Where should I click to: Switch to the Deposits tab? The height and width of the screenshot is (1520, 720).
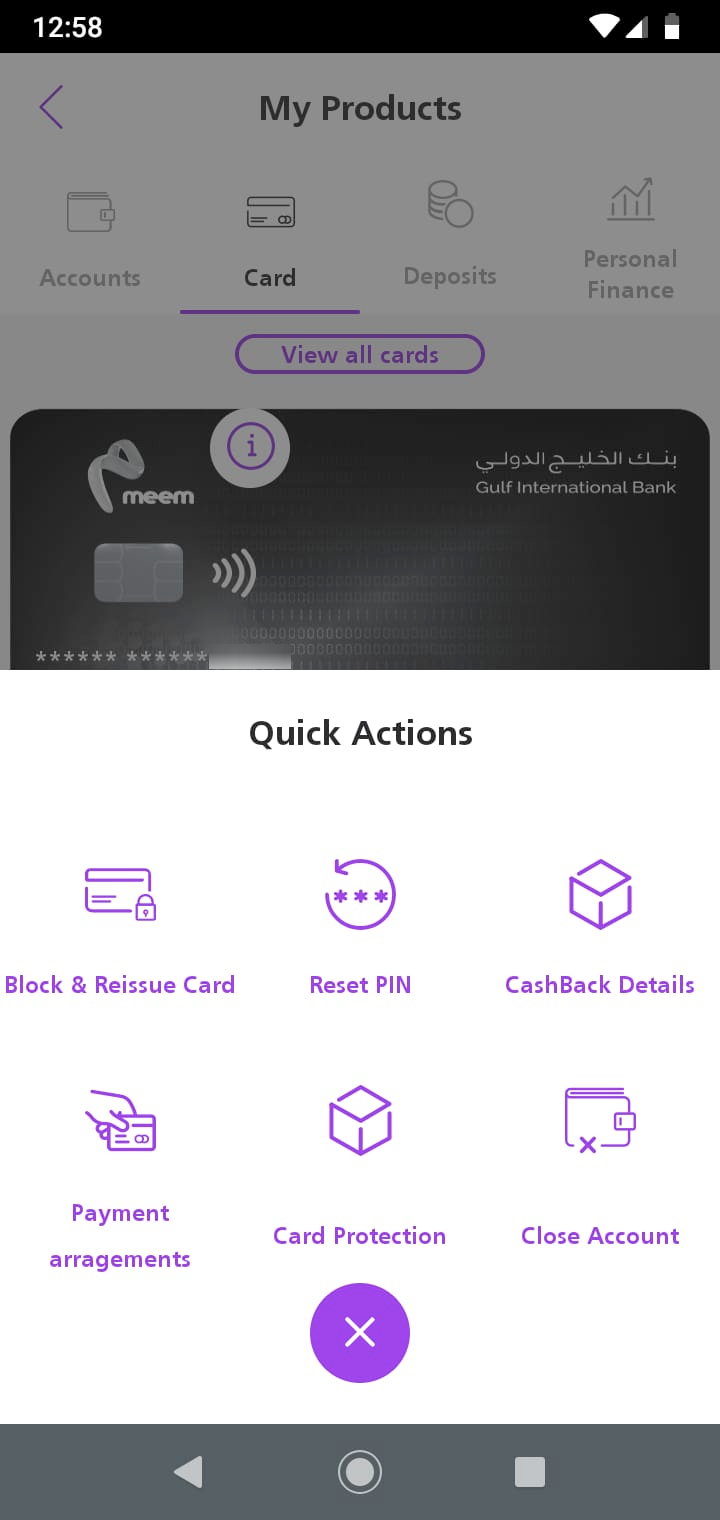coord(450,240)
